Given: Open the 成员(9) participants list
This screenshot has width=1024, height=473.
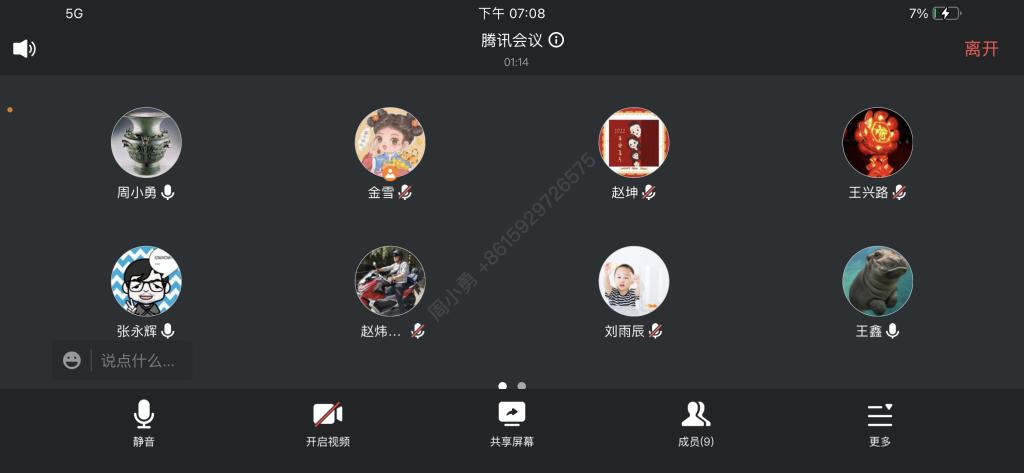Looking at the screenshot, I should pos(695,423).
